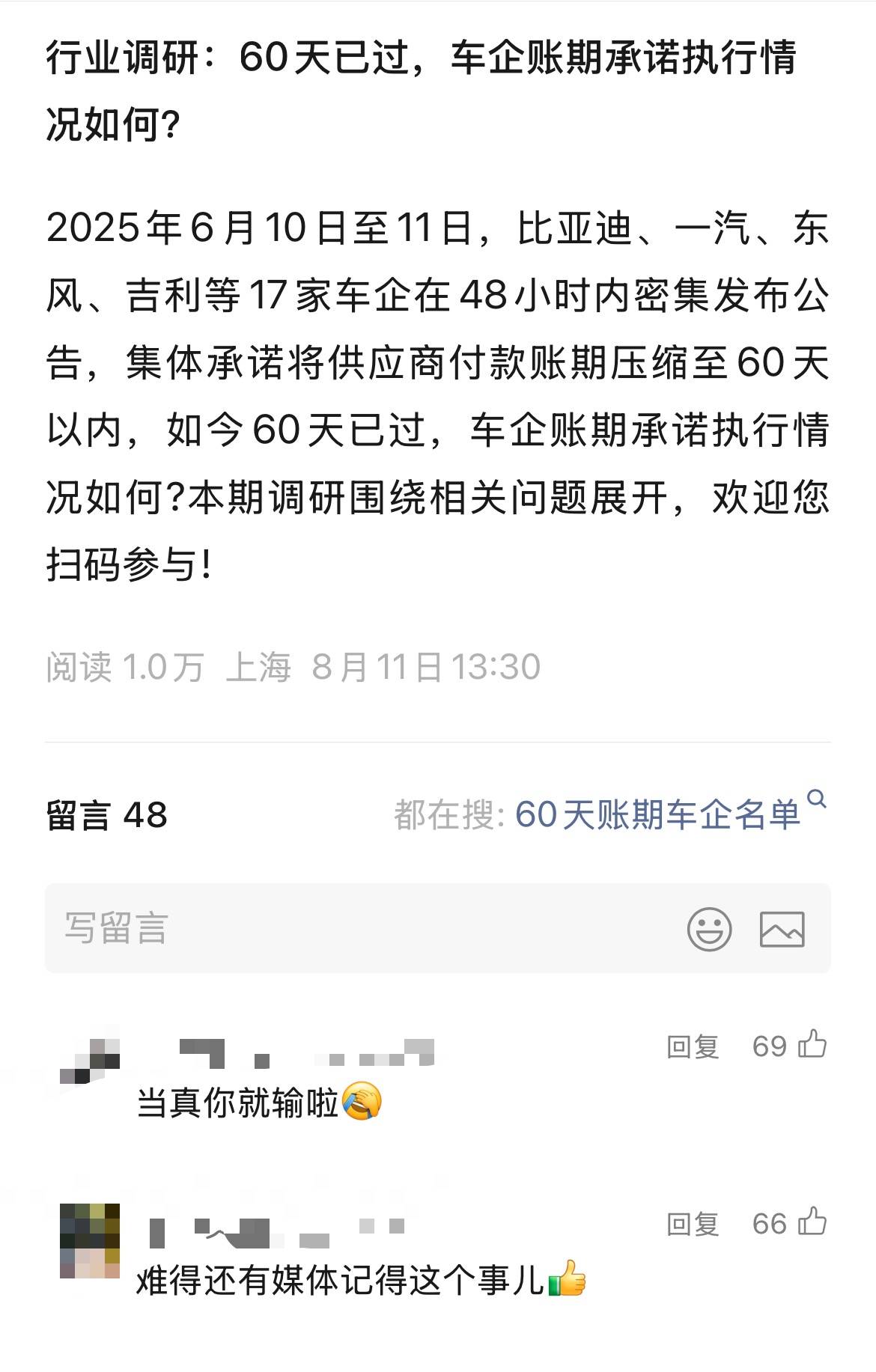Viewport: 876px width, 1372px height.
Task: Like the comment 难得还有媒体记得这个事儿
Action: point(812,1222)
